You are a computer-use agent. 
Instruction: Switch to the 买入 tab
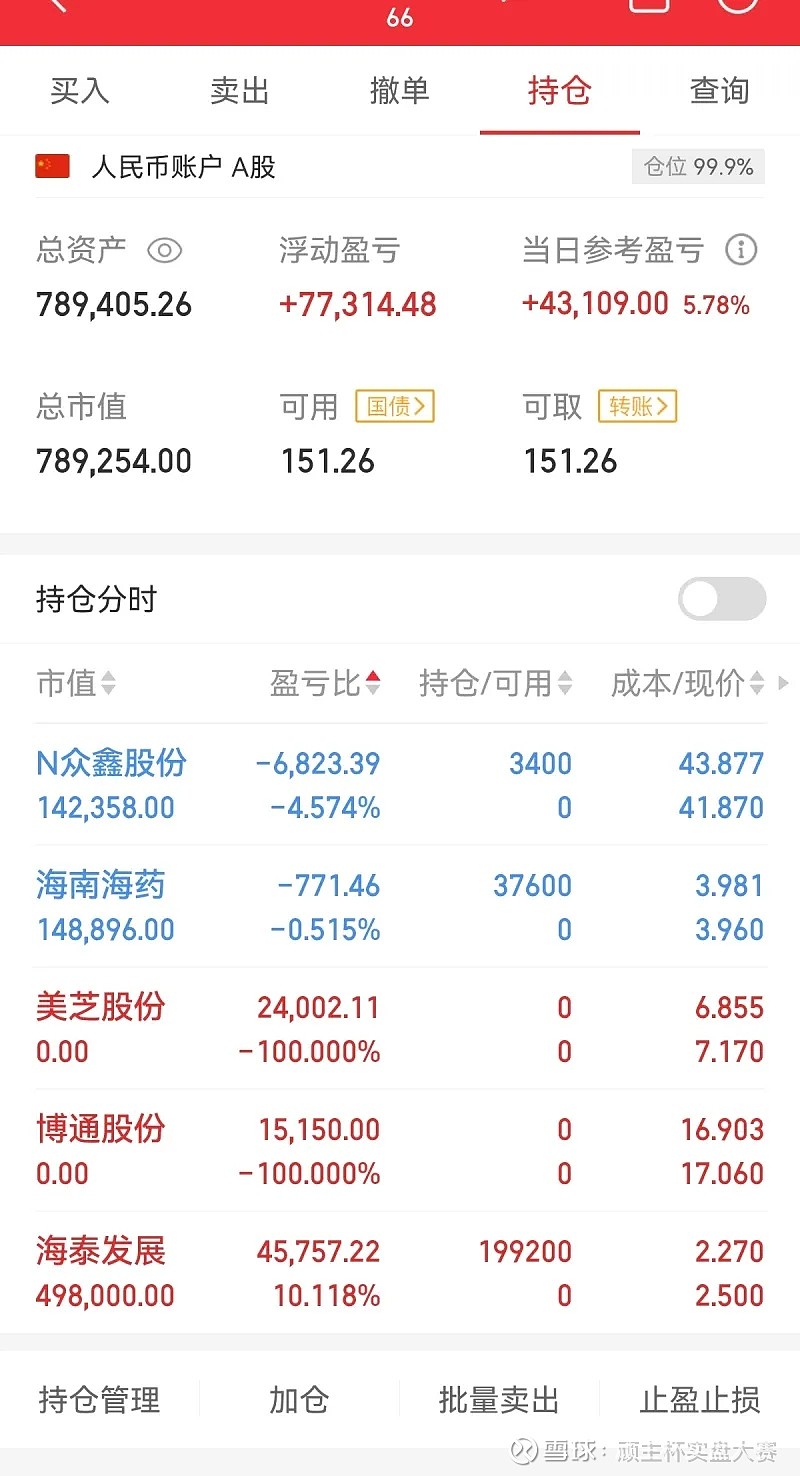point(79,91)
